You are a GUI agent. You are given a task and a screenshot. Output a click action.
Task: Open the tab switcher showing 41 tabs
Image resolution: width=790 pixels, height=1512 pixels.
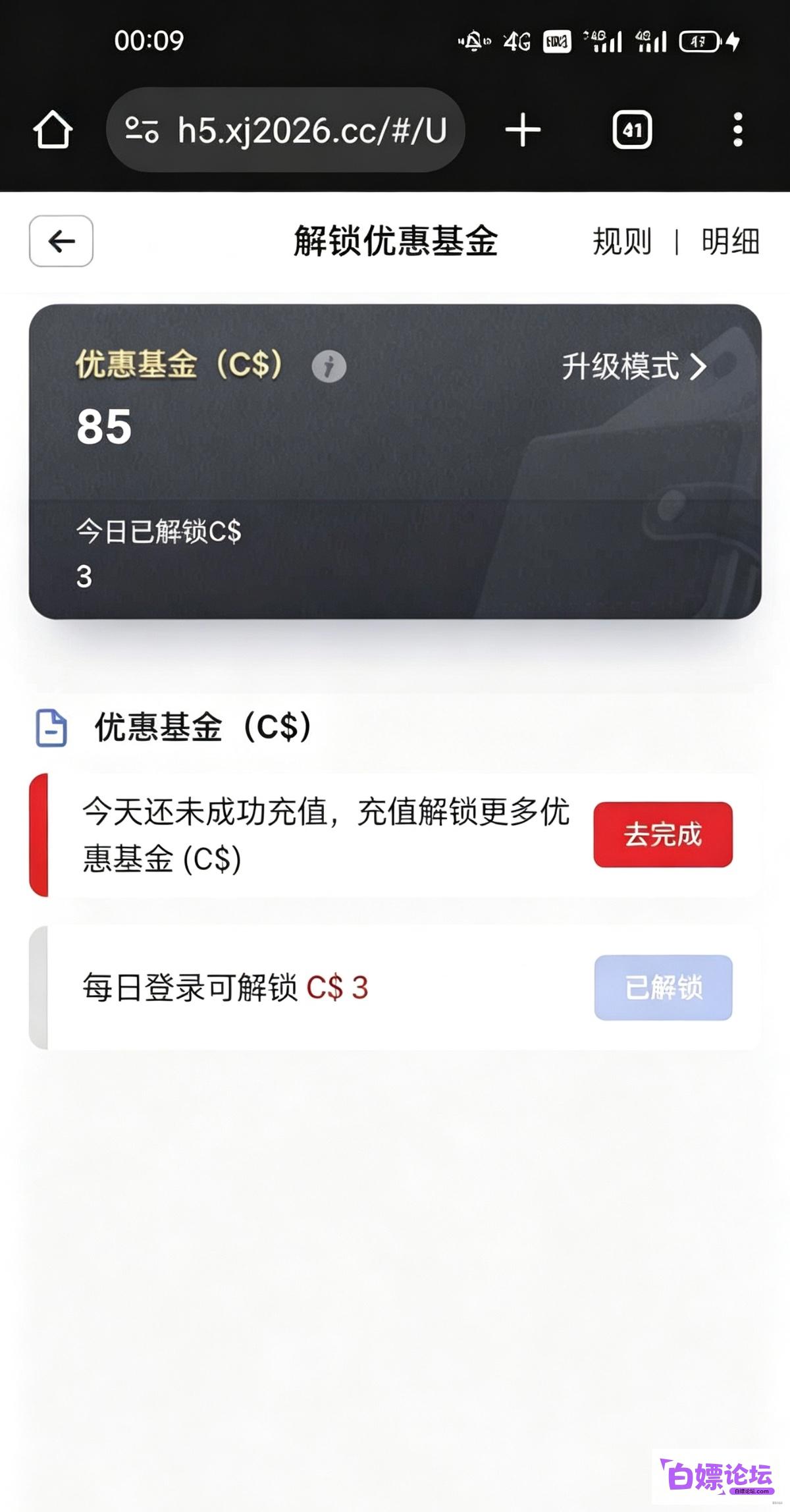click(x=632, y=130)
